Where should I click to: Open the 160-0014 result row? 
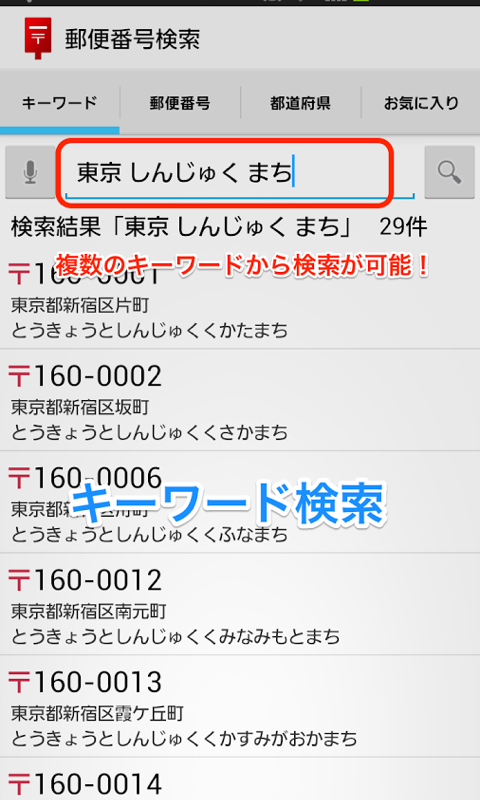(240, 779)
